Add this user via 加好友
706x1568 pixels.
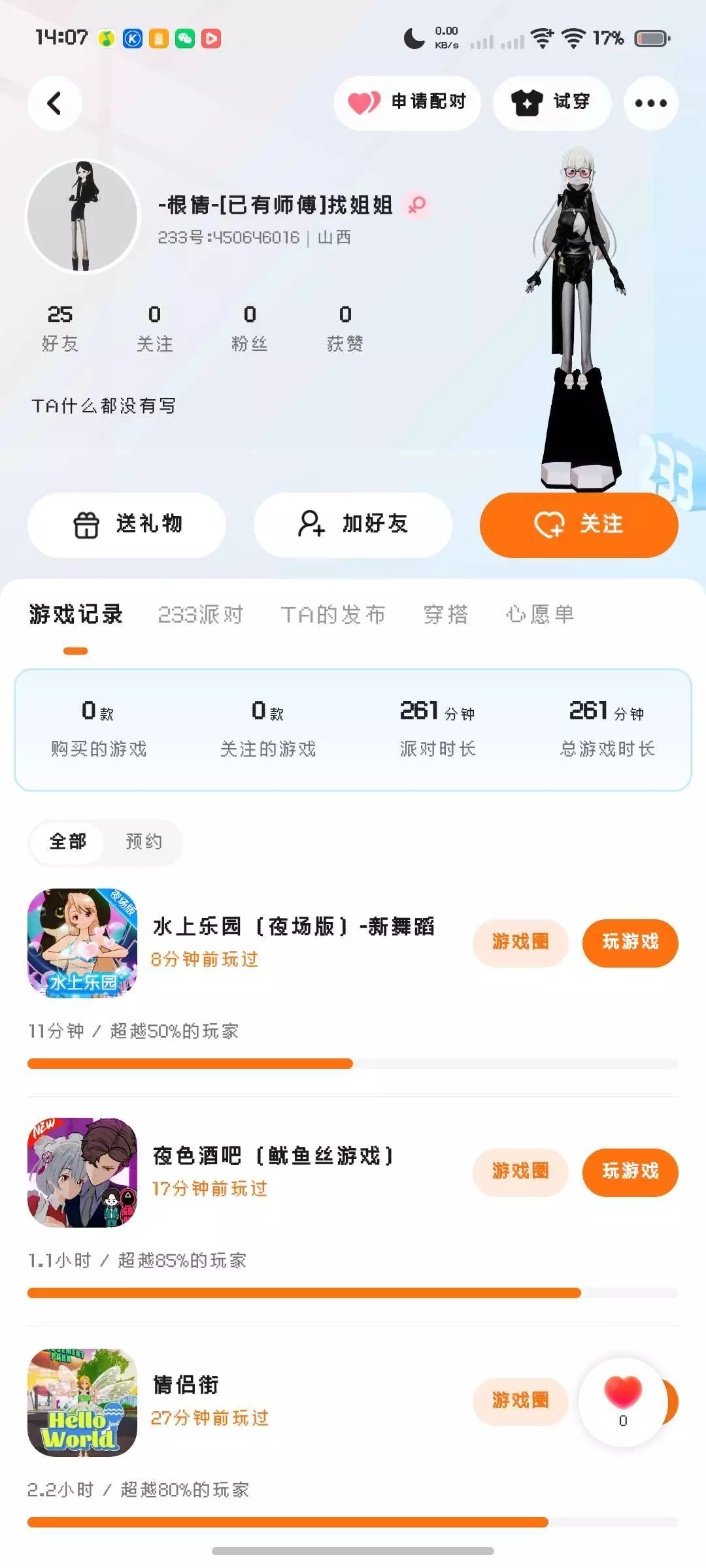353,525
